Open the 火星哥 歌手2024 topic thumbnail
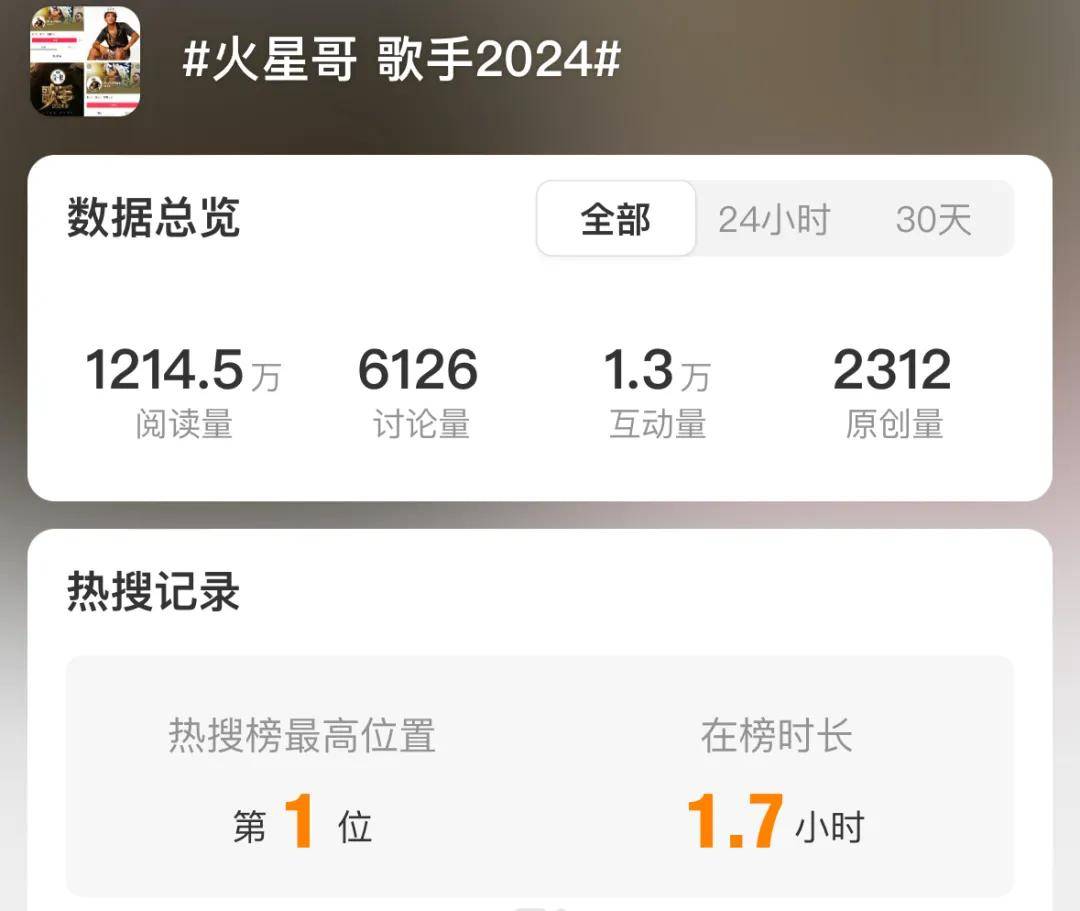Image resolution: width=1080 pixels, height=911 pixels. point(85,61)
